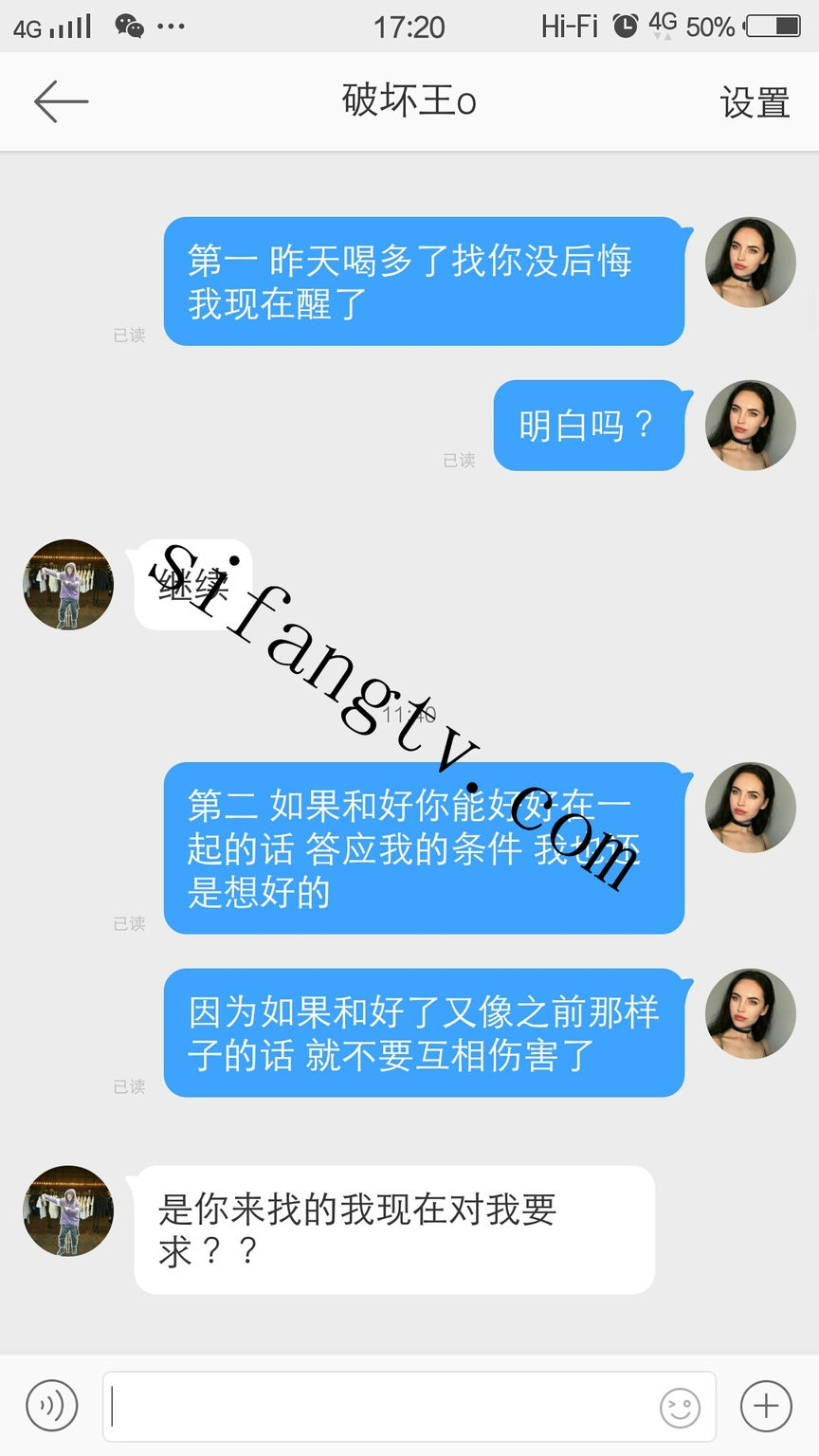Open the avatar beside the 明白吗？ message
This screenshot has height=1456, width=819.
pyautogui.click(x=750, y=426)
